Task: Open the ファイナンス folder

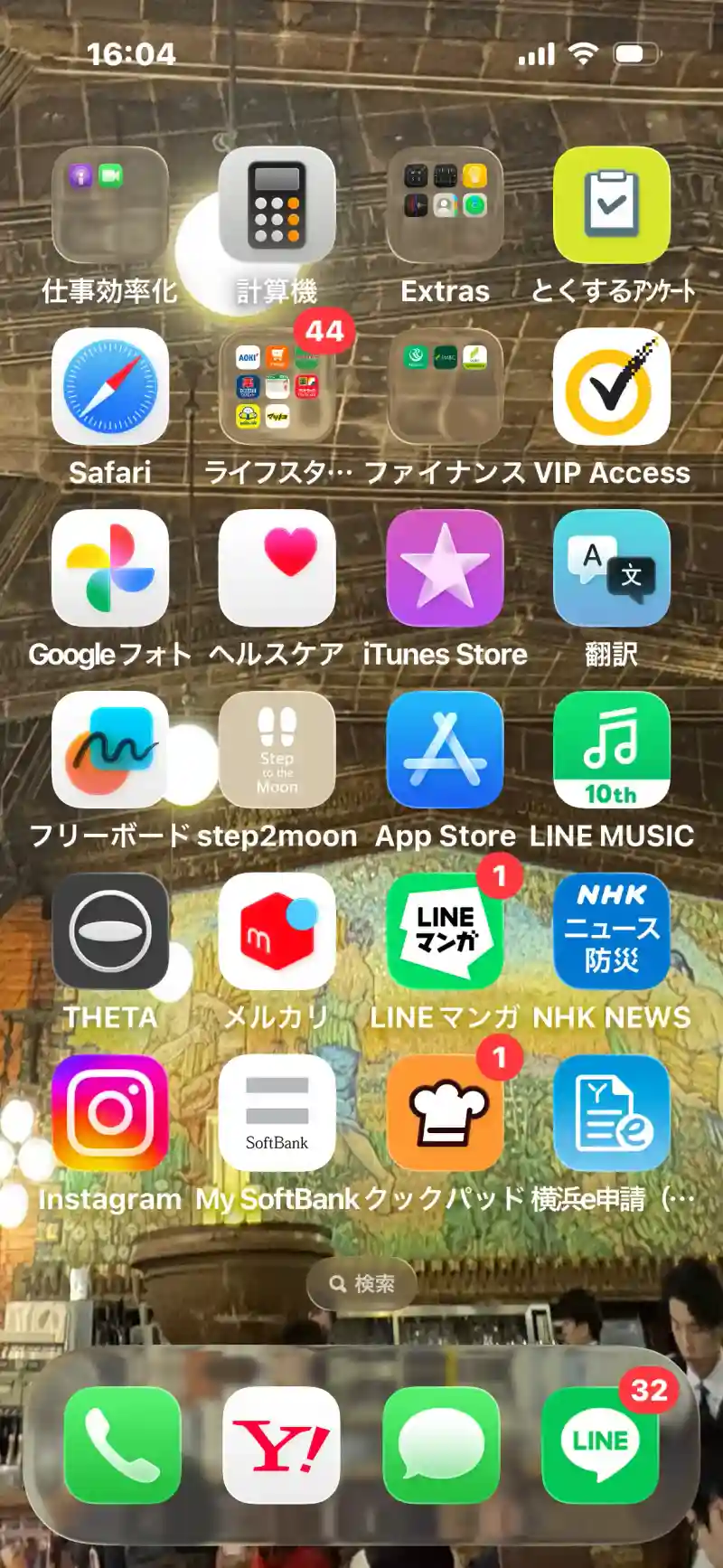Action: pyautogui.click(x=445, y=387)
